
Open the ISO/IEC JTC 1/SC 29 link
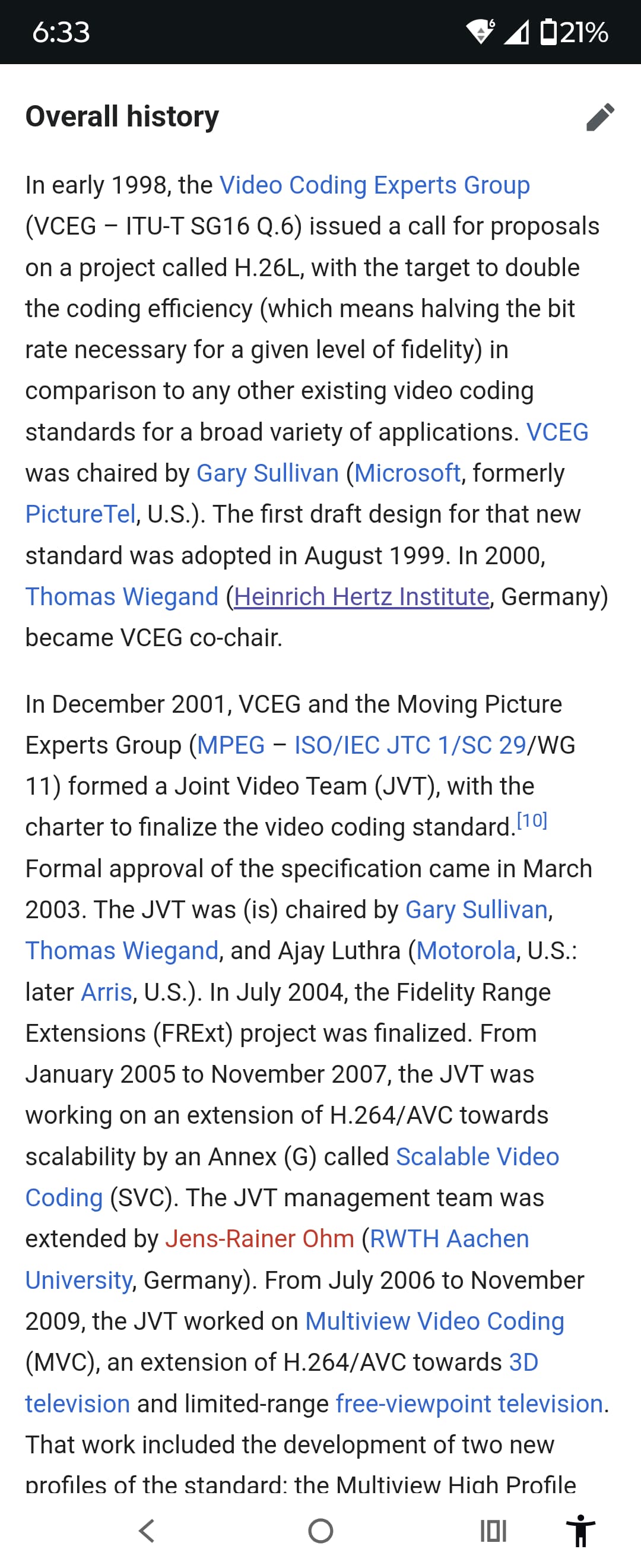(x=410, y=745)
